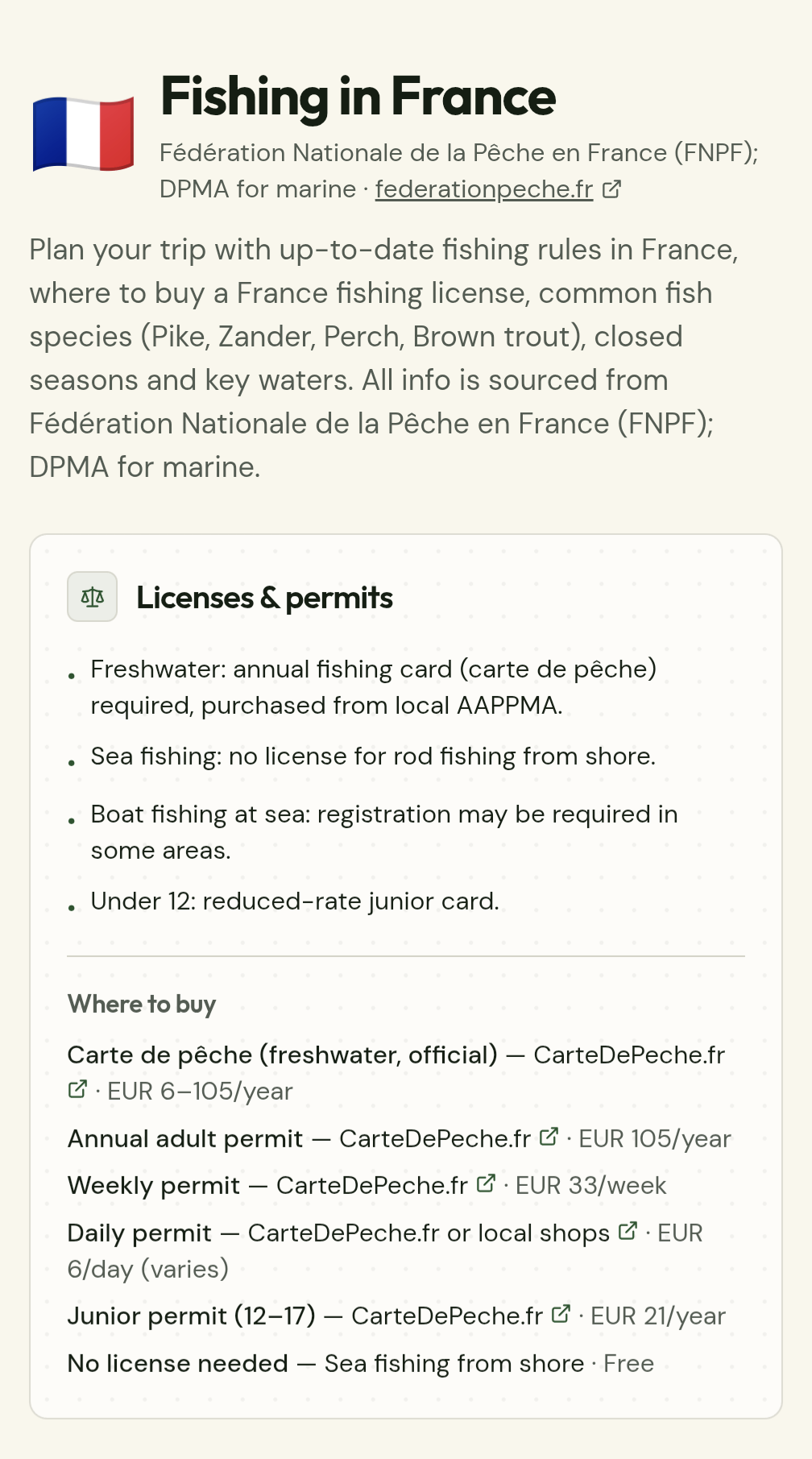Open the external-link icon after Carte de pêche
Image resolution: width=812 pixels, height=1459 pixels.
click(x=77, y=1088)
